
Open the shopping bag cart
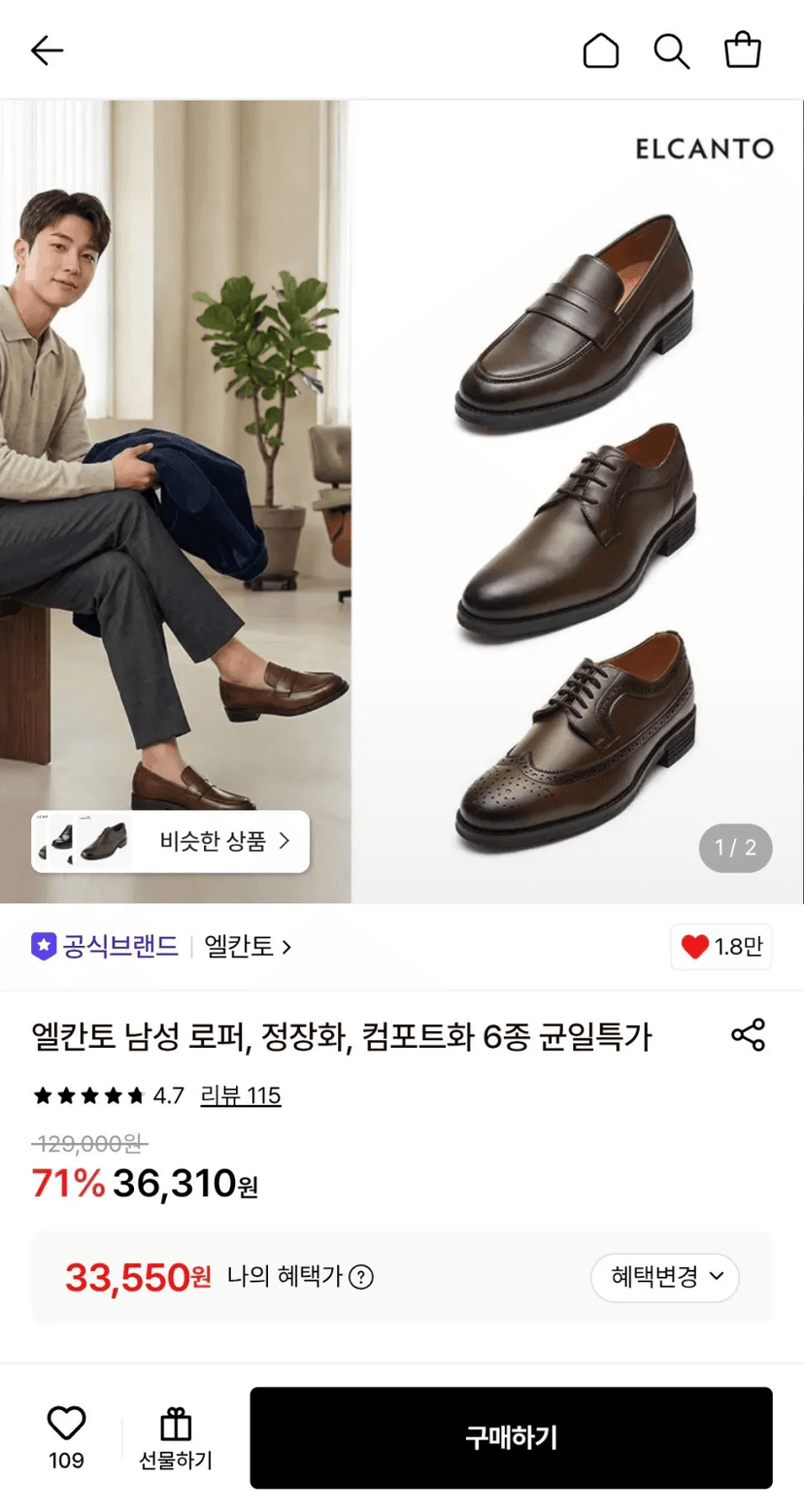(743, 50)
